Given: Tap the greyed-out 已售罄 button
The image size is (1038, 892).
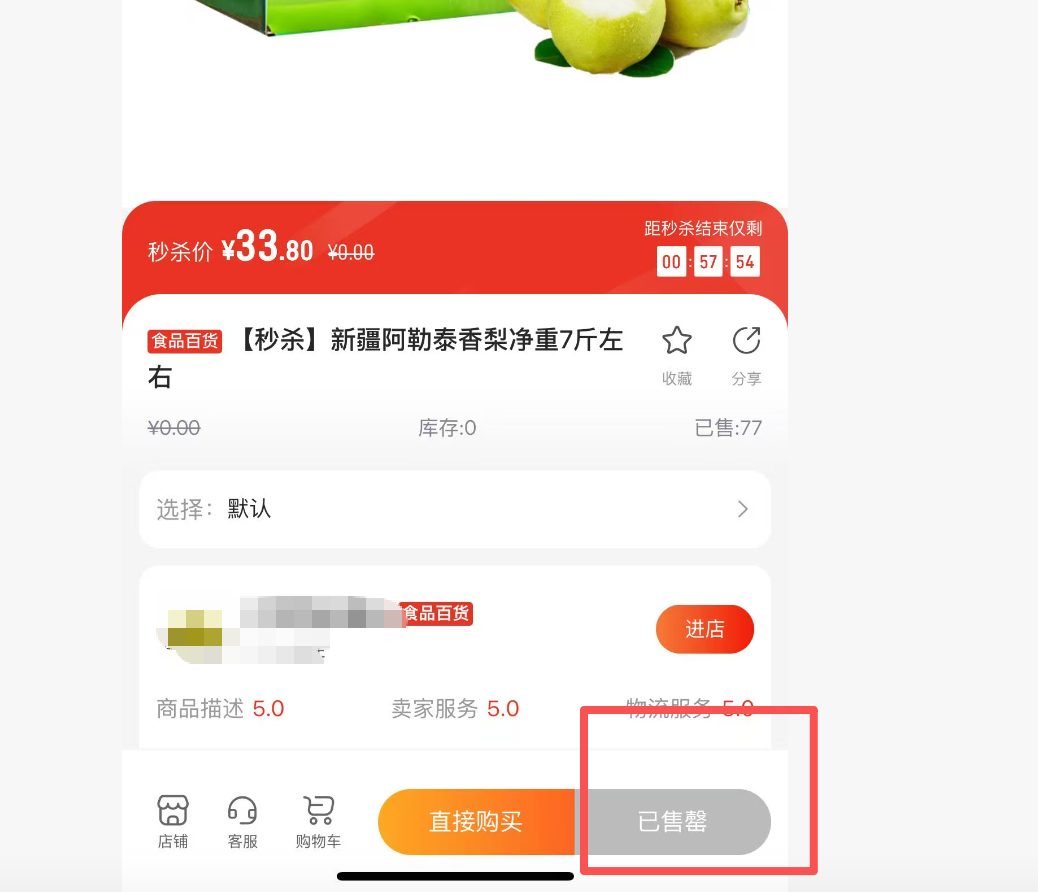Looking at the screenshot, I should (673, 822).
